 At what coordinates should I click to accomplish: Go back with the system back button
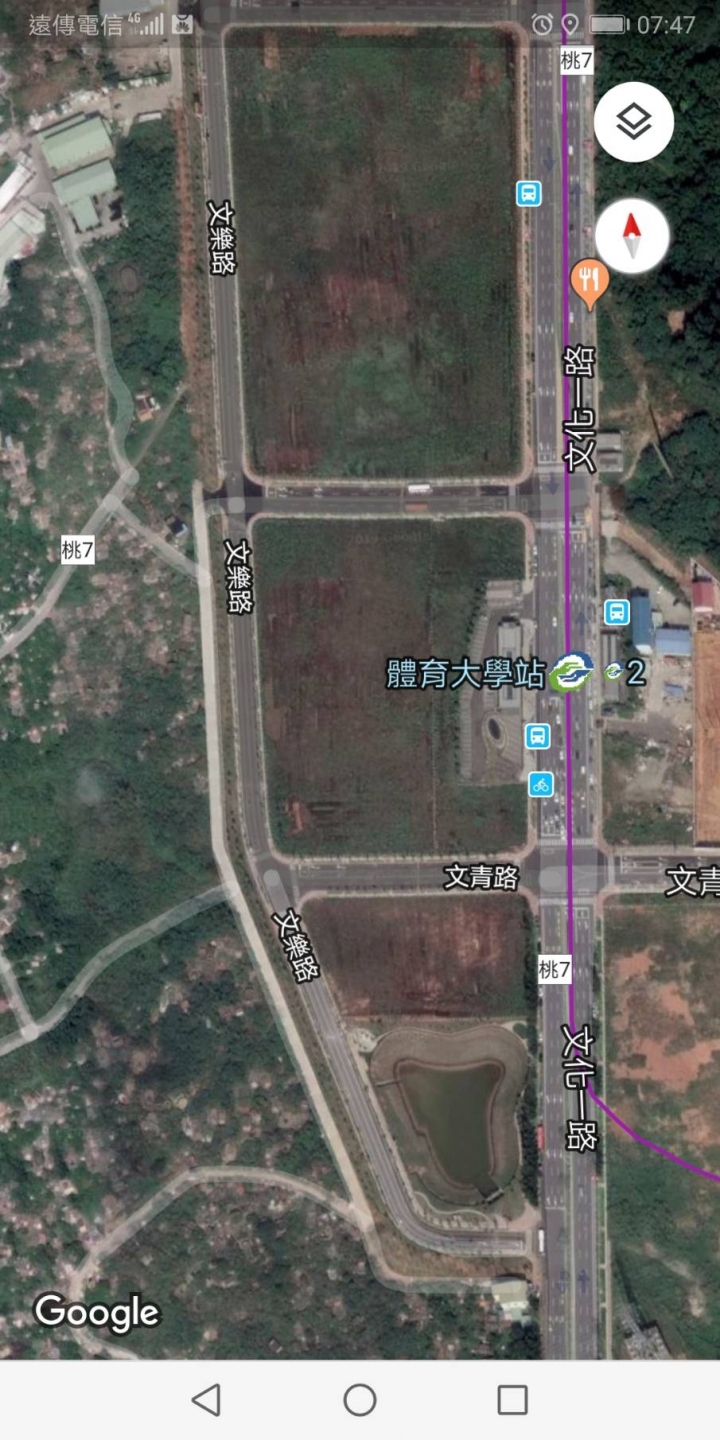click(206, 1400)
